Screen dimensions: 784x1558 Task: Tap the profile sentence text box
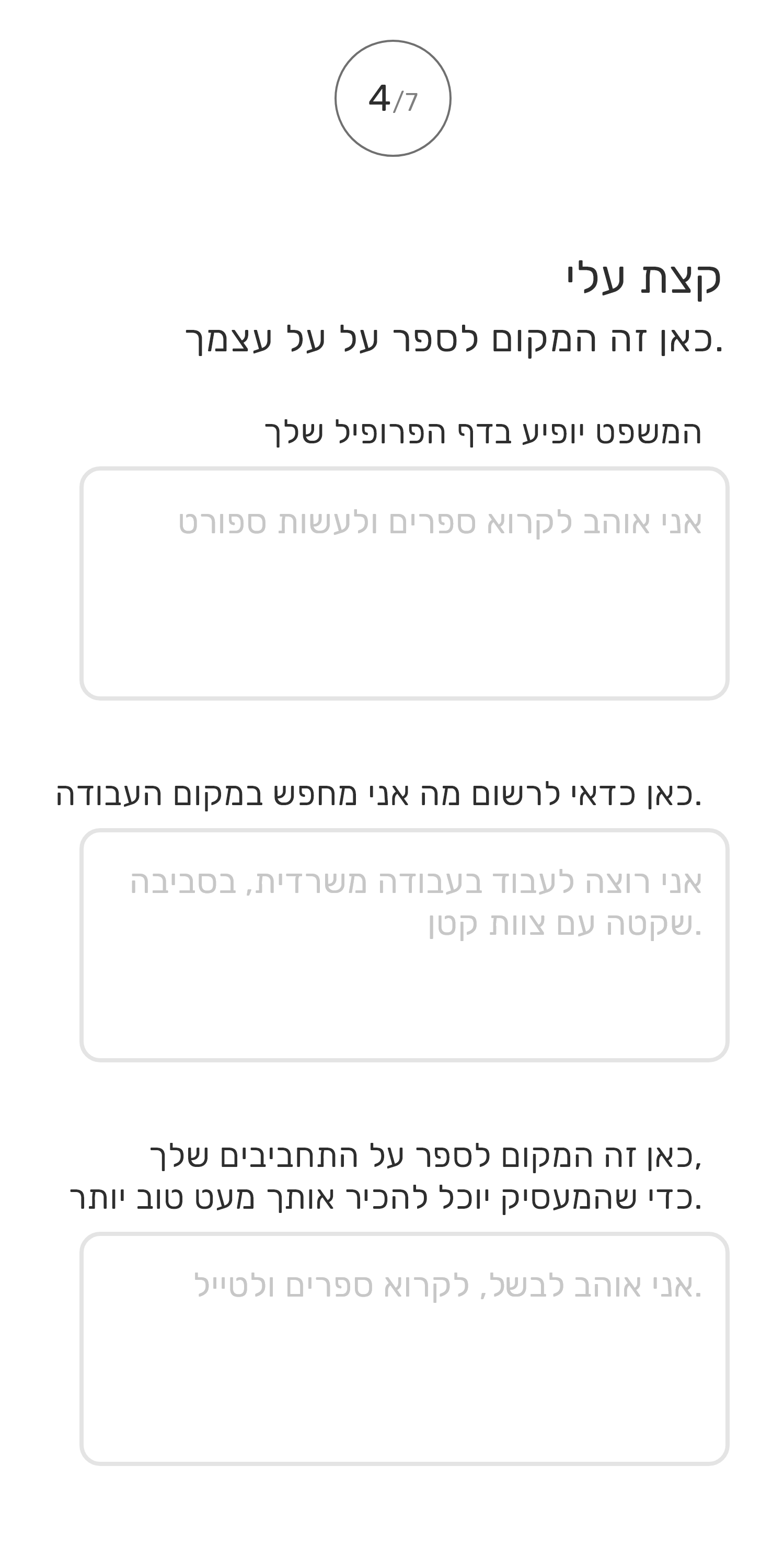pyautogui.click(x=404, y=583)
